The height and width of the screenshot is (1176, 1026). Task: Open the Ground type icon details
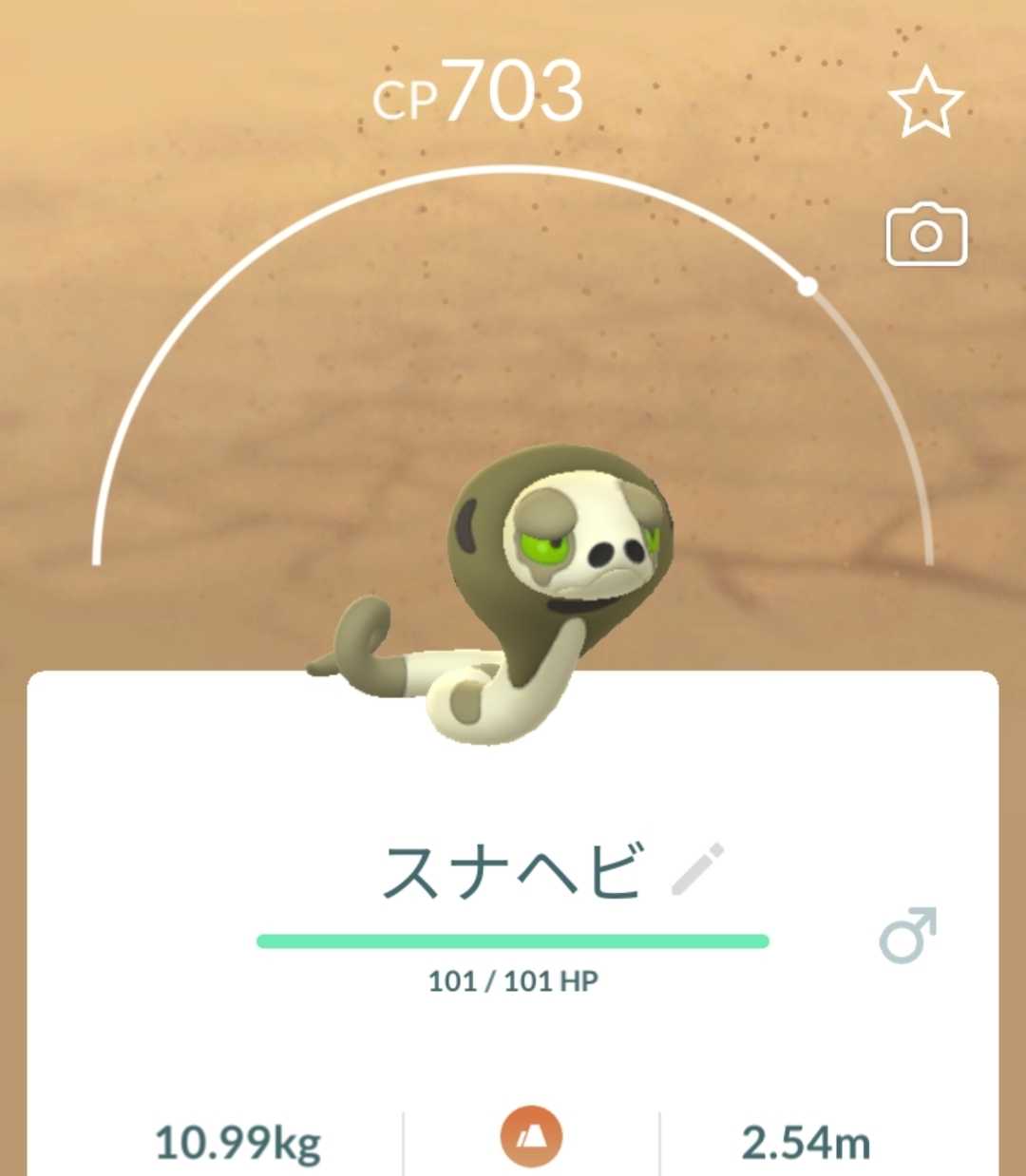531,1137
